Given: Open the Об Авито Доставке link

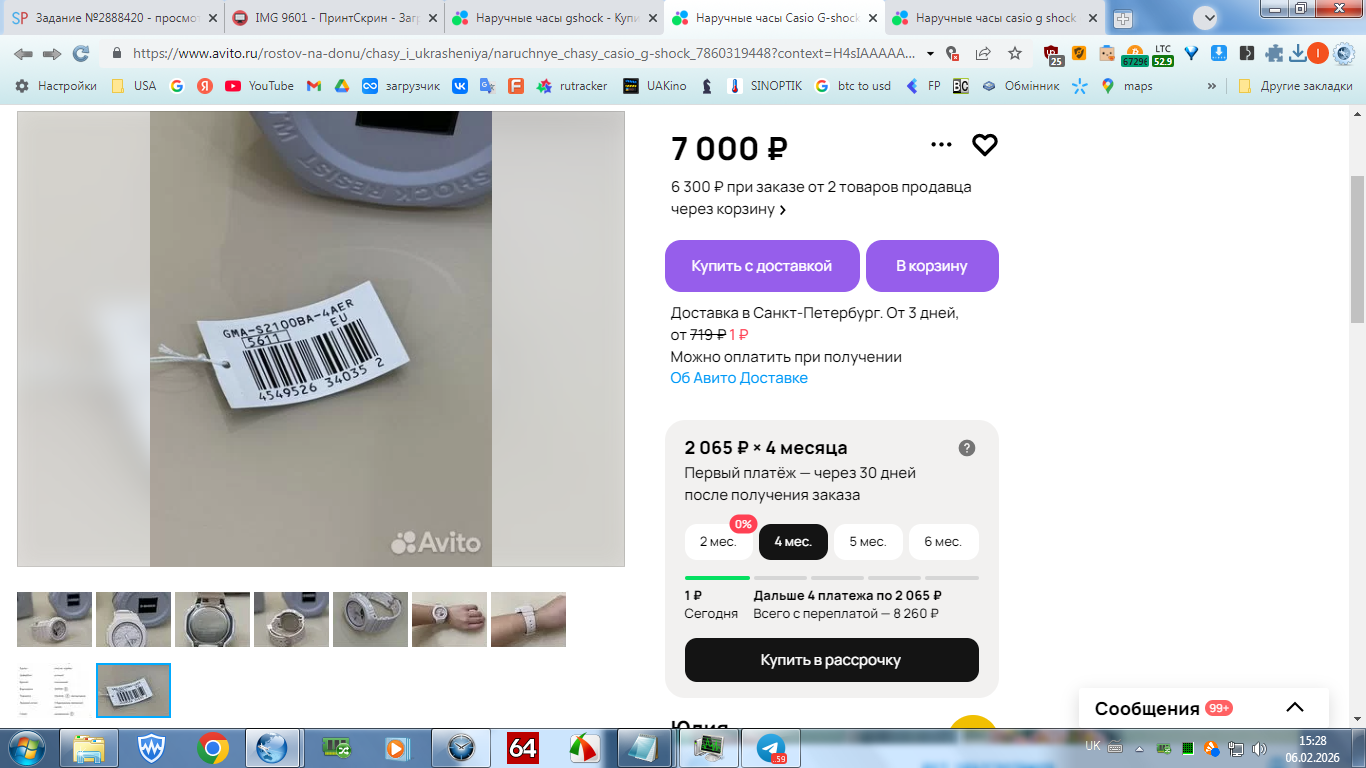Looking at the screenshot, I should pyautogui.click(x=739, y=378).
